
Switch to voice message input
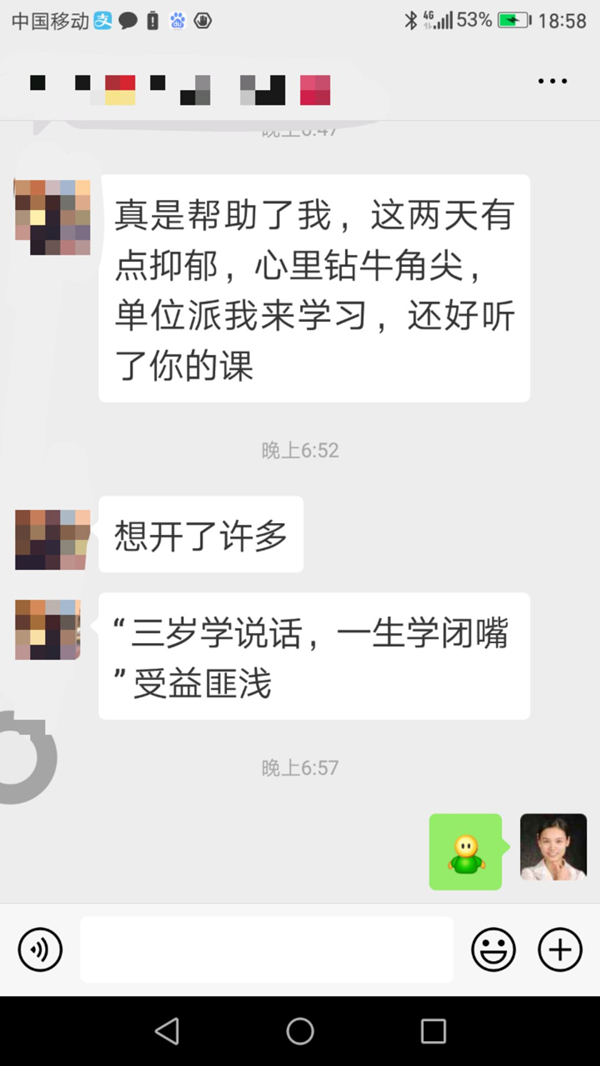click(40, 949)
